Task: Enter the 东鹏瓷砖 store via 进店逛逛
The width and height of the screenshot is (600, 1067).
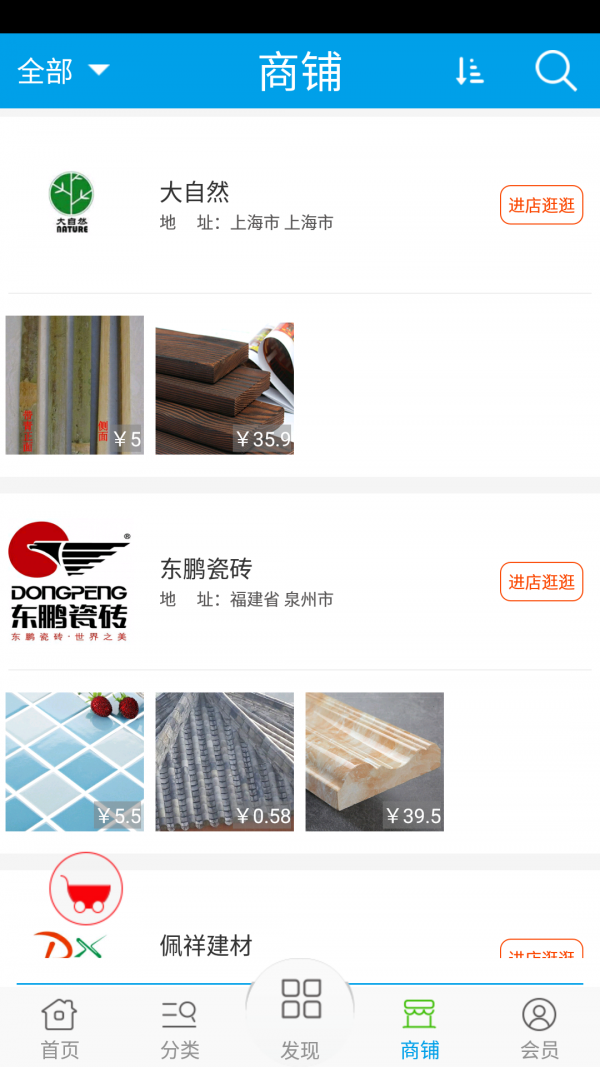Action: 541,581
